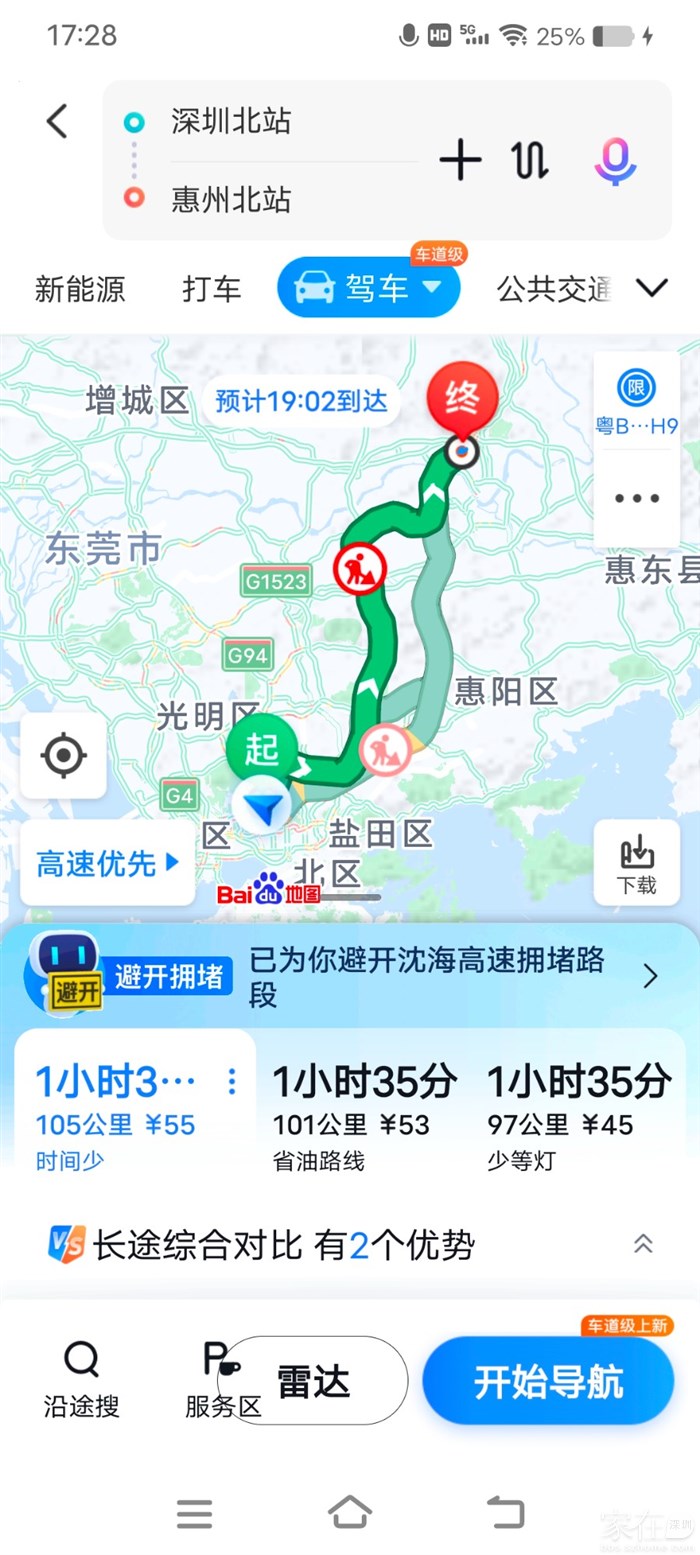This screenshot has height=1555, width=700.
Task: Select the 少等灯 97公里 route
Action: [x=579, y=1115]
